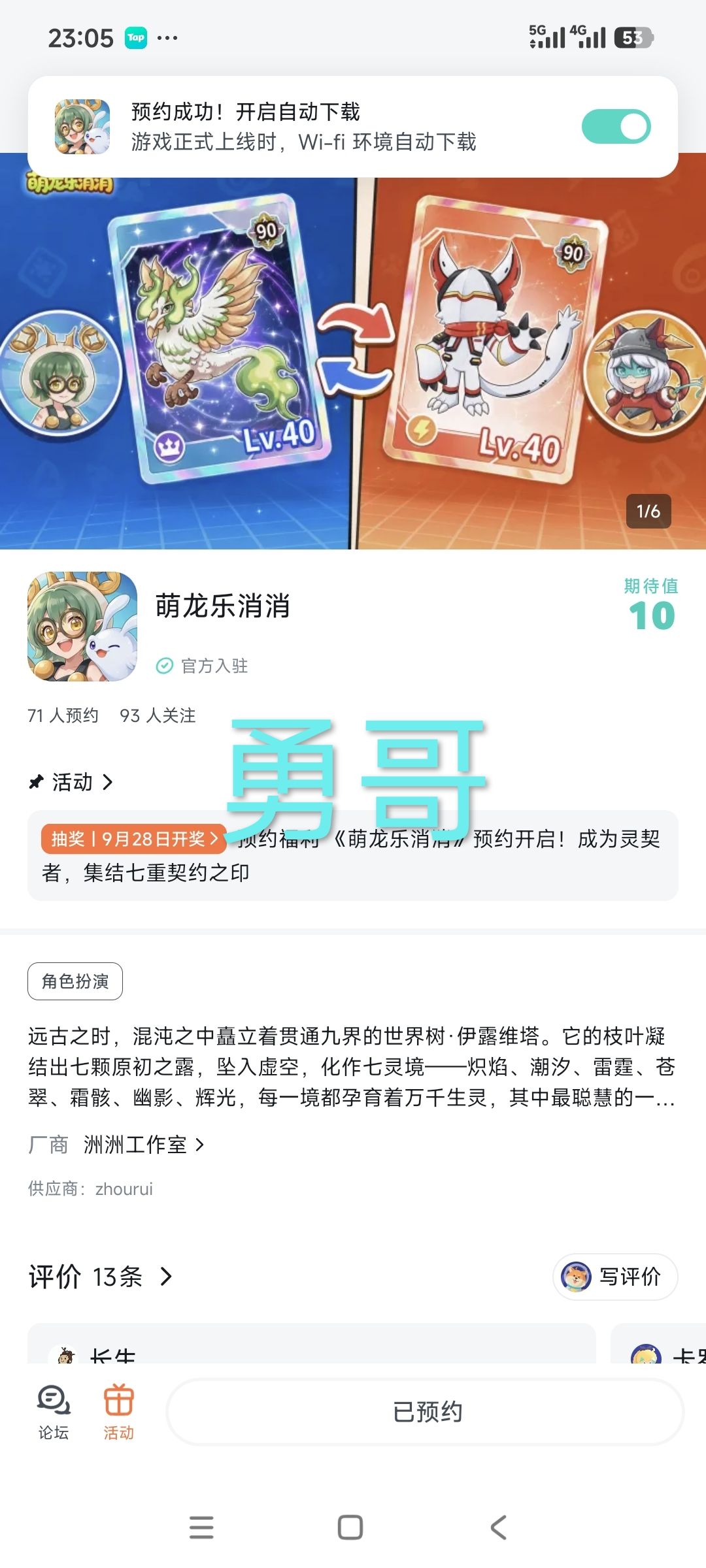The width and height of the screenshot is (706, 1568).
Task: Open the 论坛 forum
Action: (54, 1413)
